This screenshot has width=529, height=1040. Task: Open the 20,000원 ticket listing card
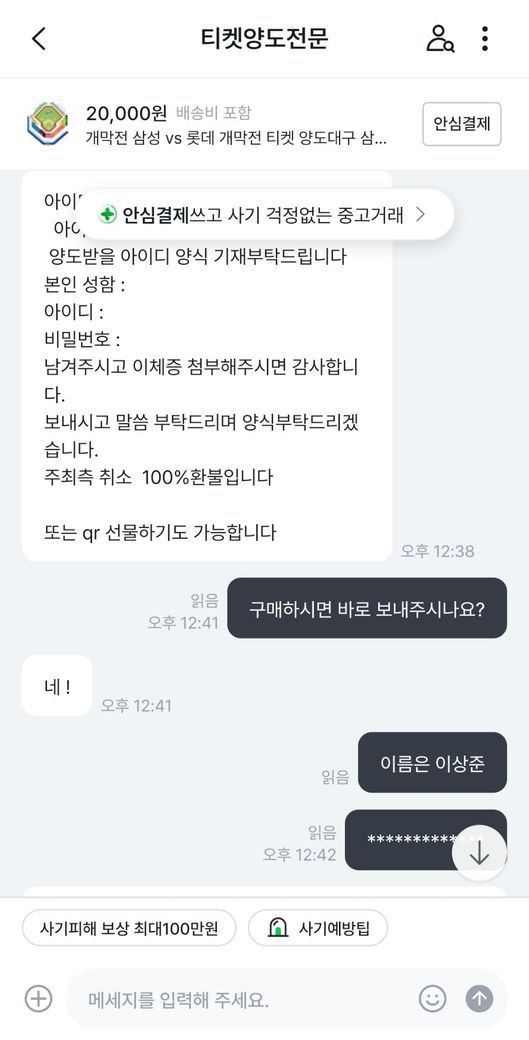[221, 124]
